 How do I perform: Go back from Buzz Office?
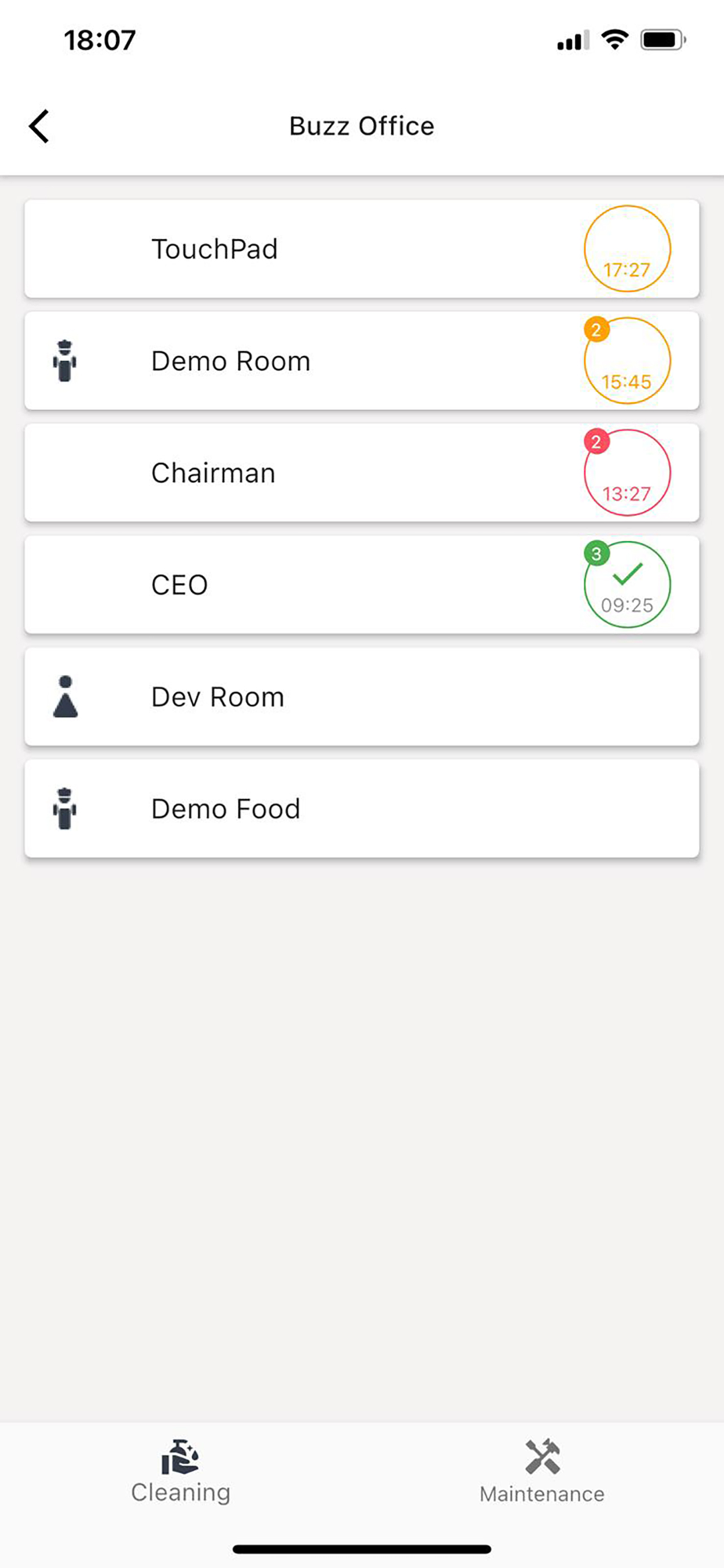(39, 126)
